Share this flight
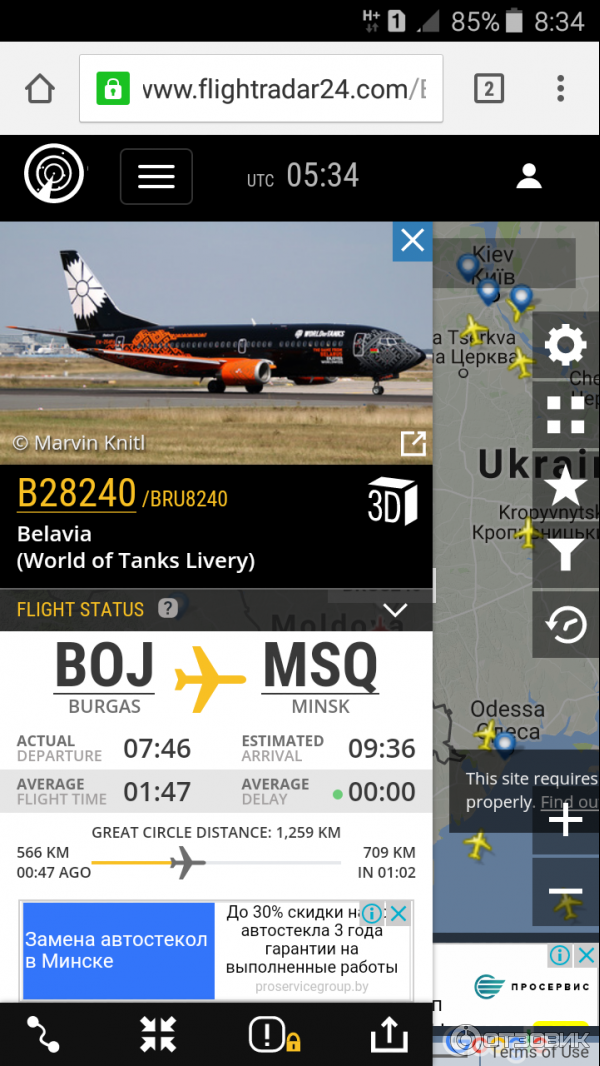This screenshot has height=1066, width=600. [390, 1035]
